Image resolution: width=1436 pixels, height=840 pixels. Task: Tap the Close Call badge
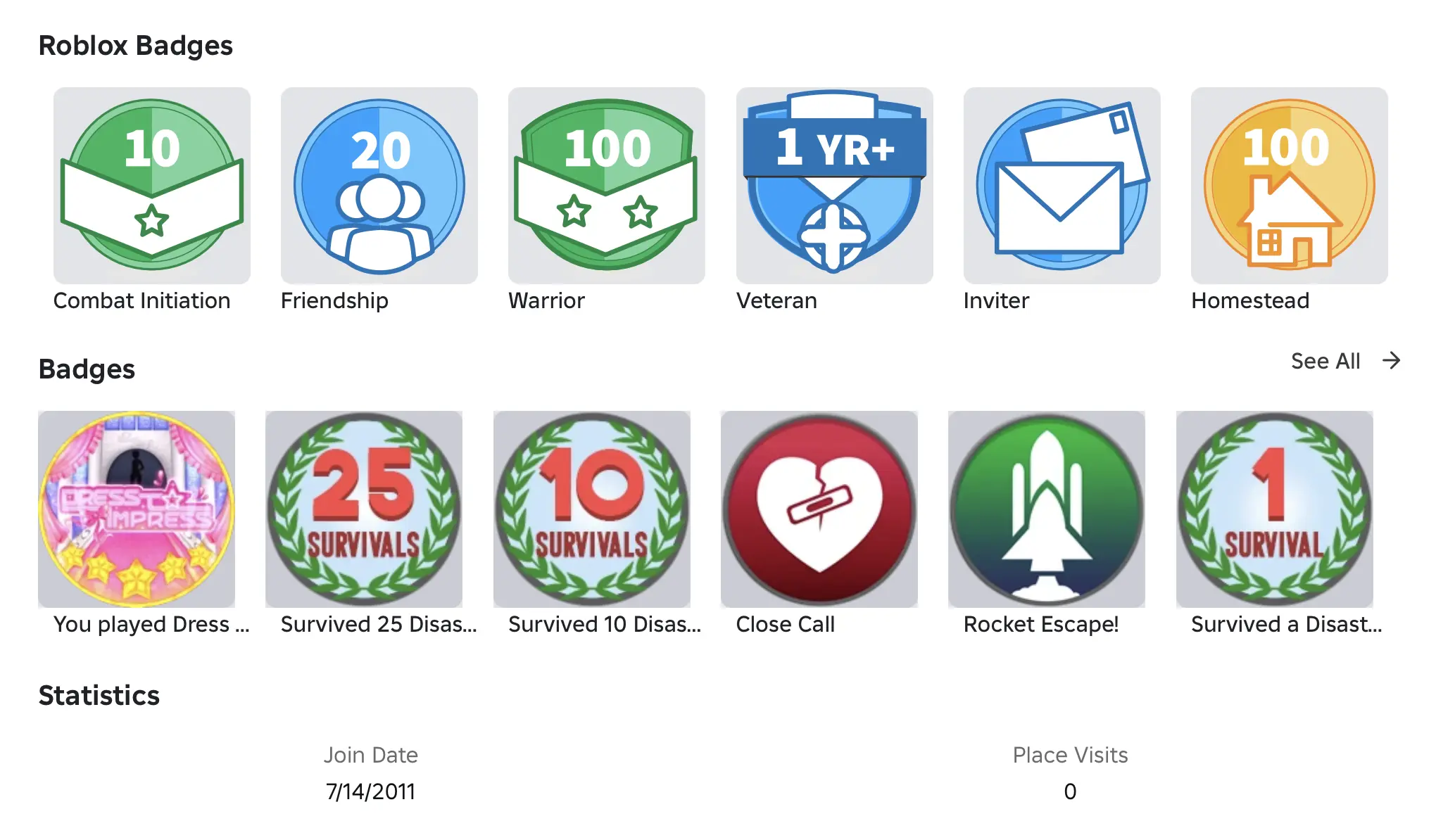point(819,509)
